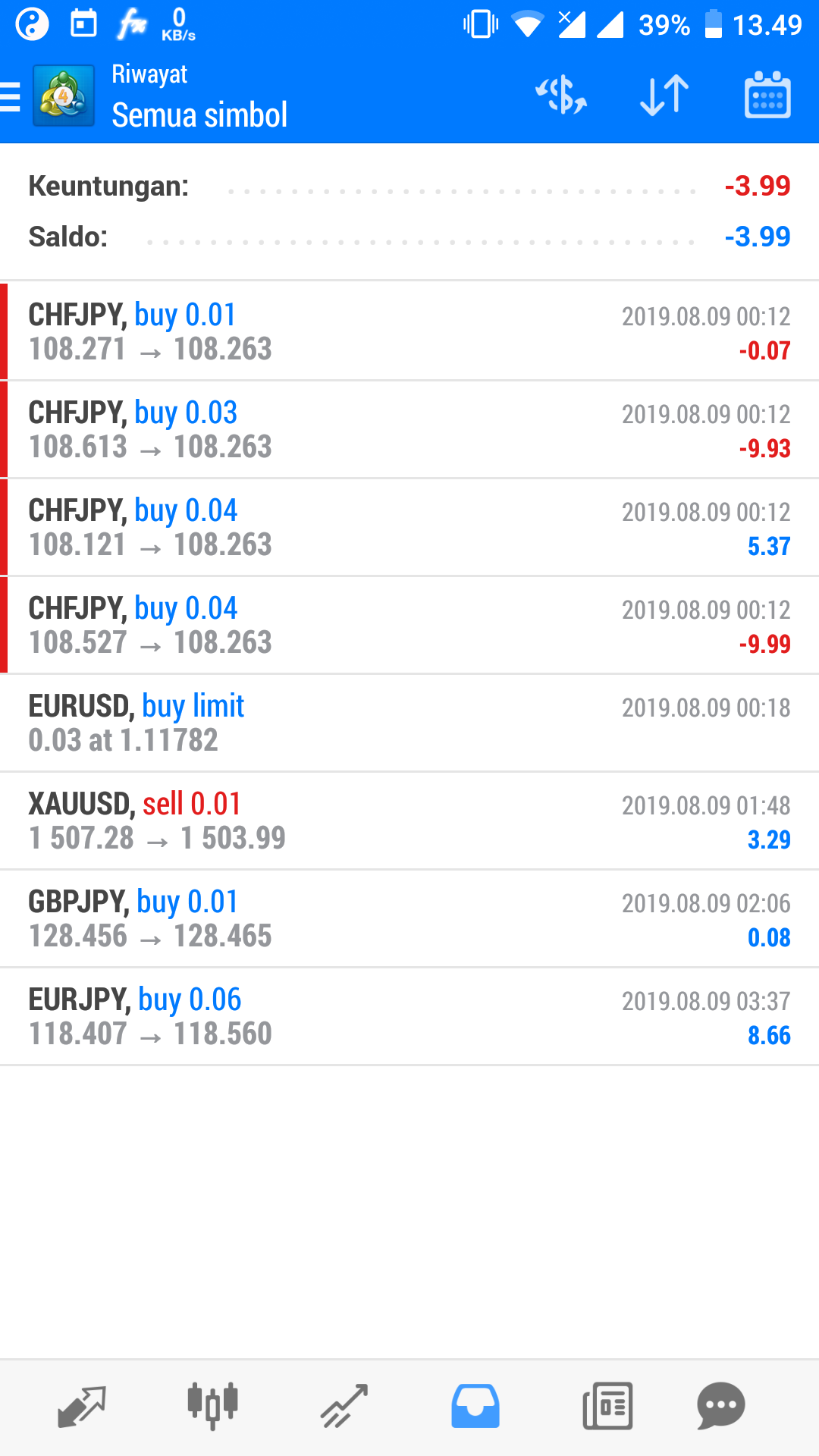Screen dimensions: 819x1456
Task: View XAUUSD sell 0.01 trade details
Action: (409, 821)
